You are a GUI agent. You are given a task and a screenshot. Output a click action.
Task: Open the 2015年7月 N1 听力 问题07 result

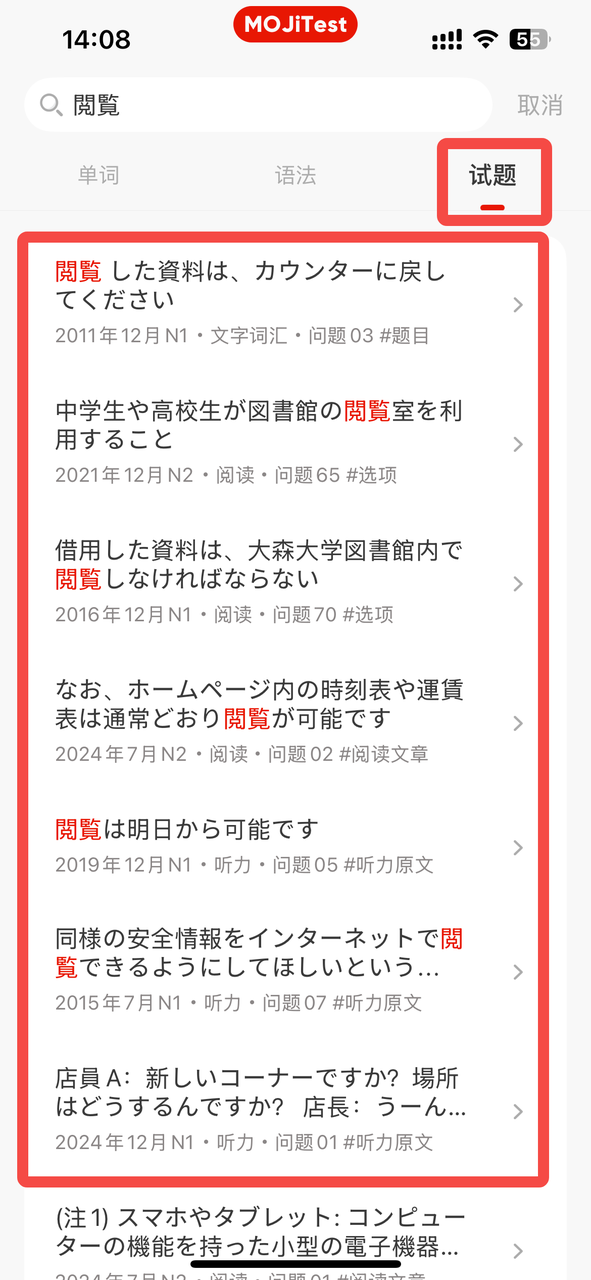(290, 970)
